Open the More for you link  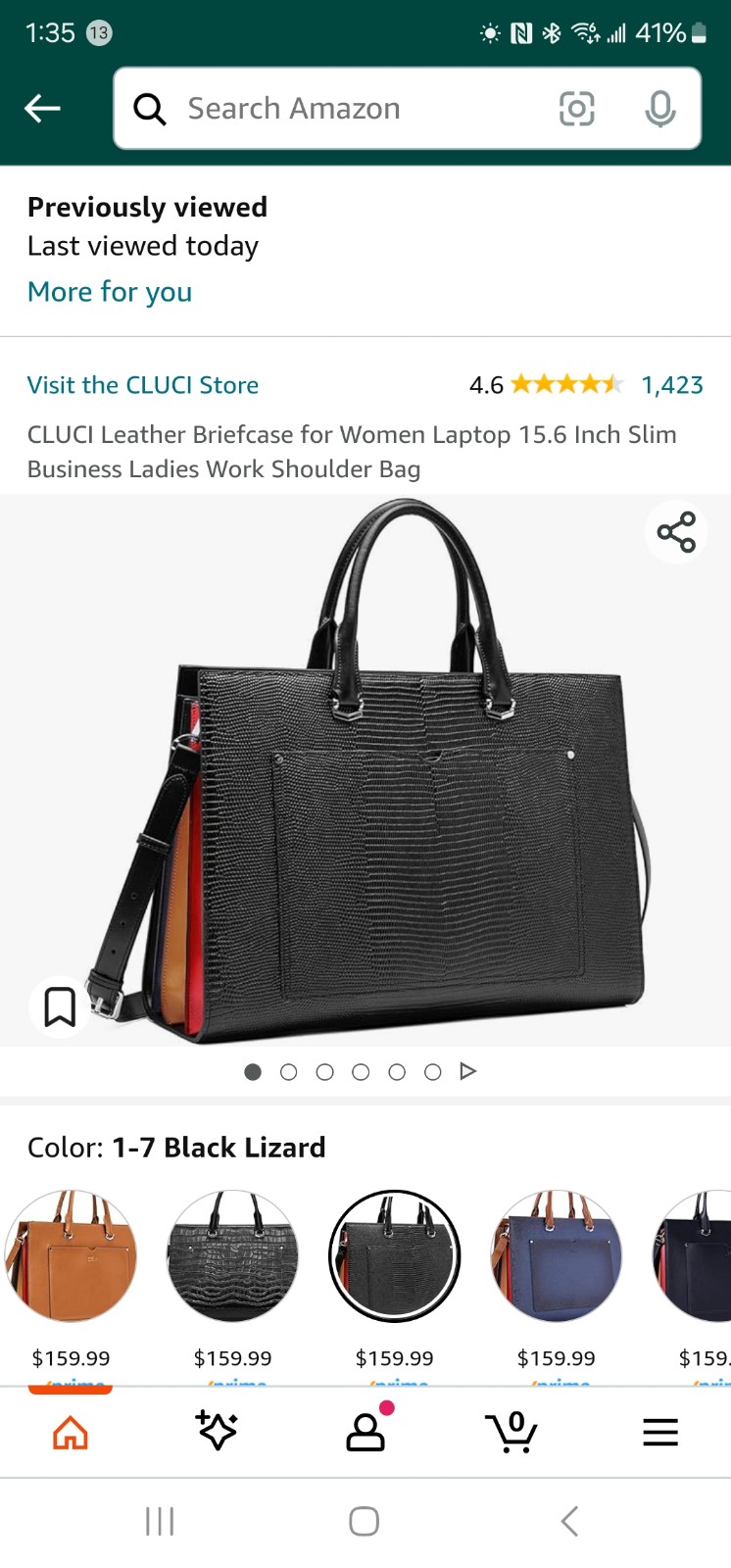point(110,292)
